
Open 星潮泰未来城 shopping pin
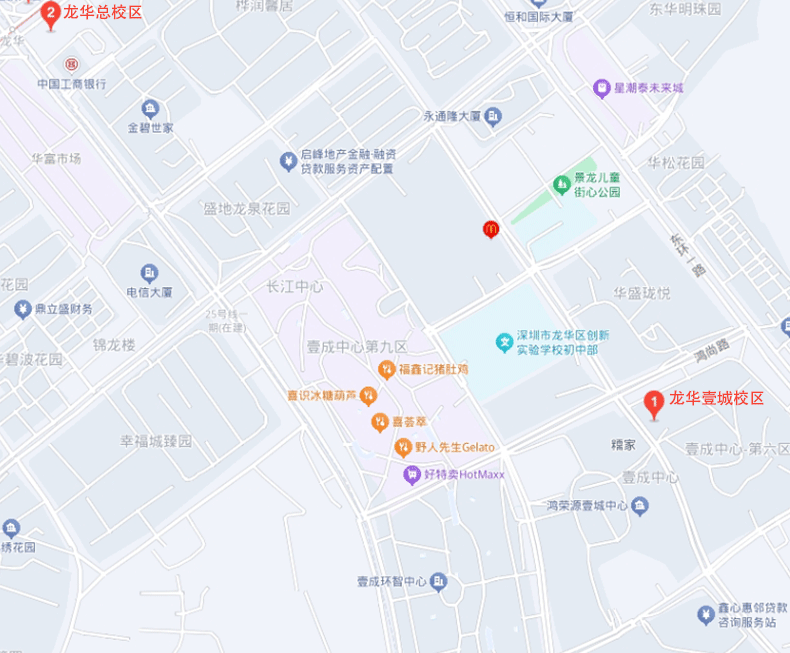tap(602, 88)
